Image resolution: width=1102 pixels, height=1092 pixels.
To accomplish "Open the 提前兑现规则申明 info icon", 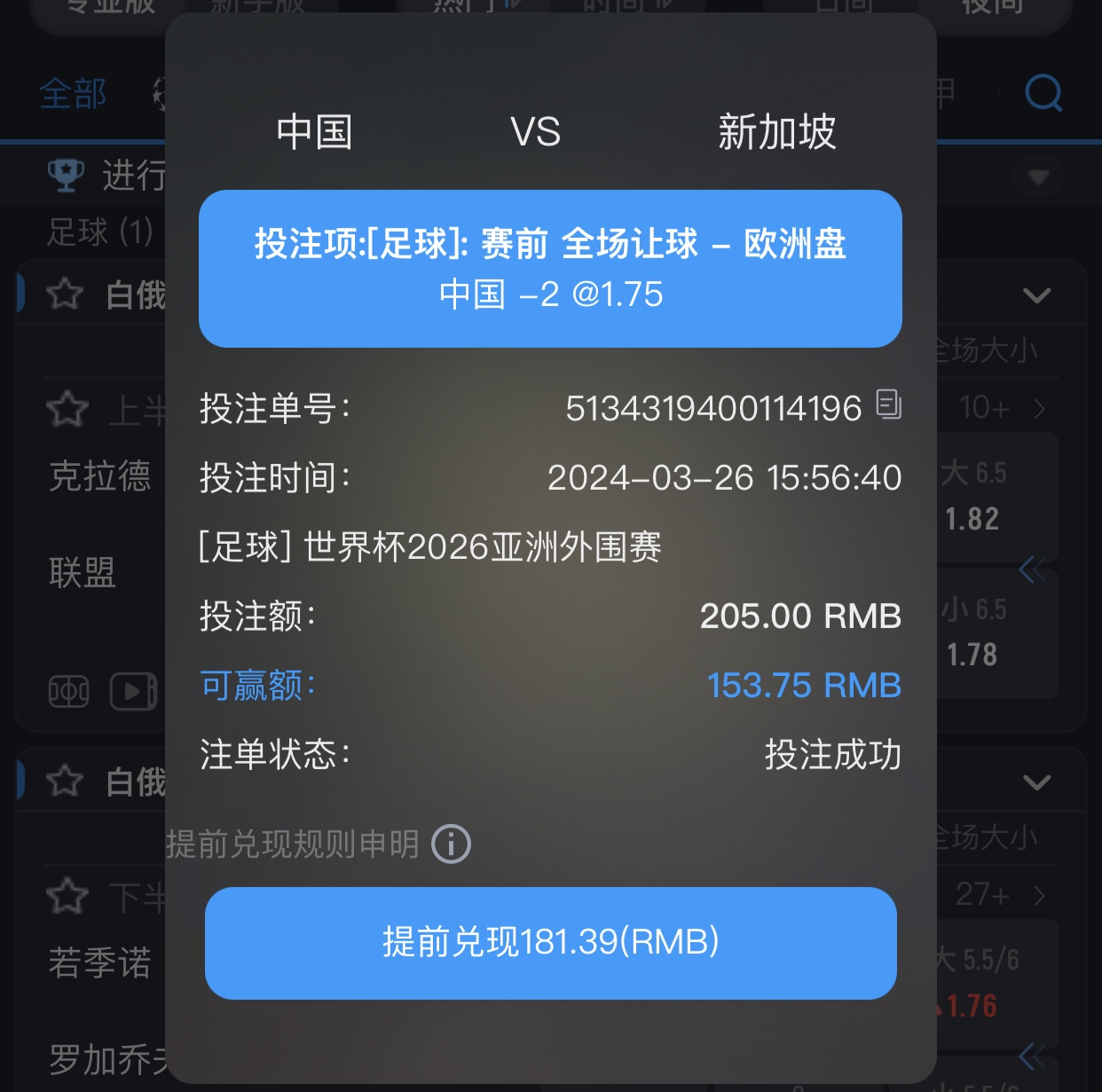I will coord(451,844).
